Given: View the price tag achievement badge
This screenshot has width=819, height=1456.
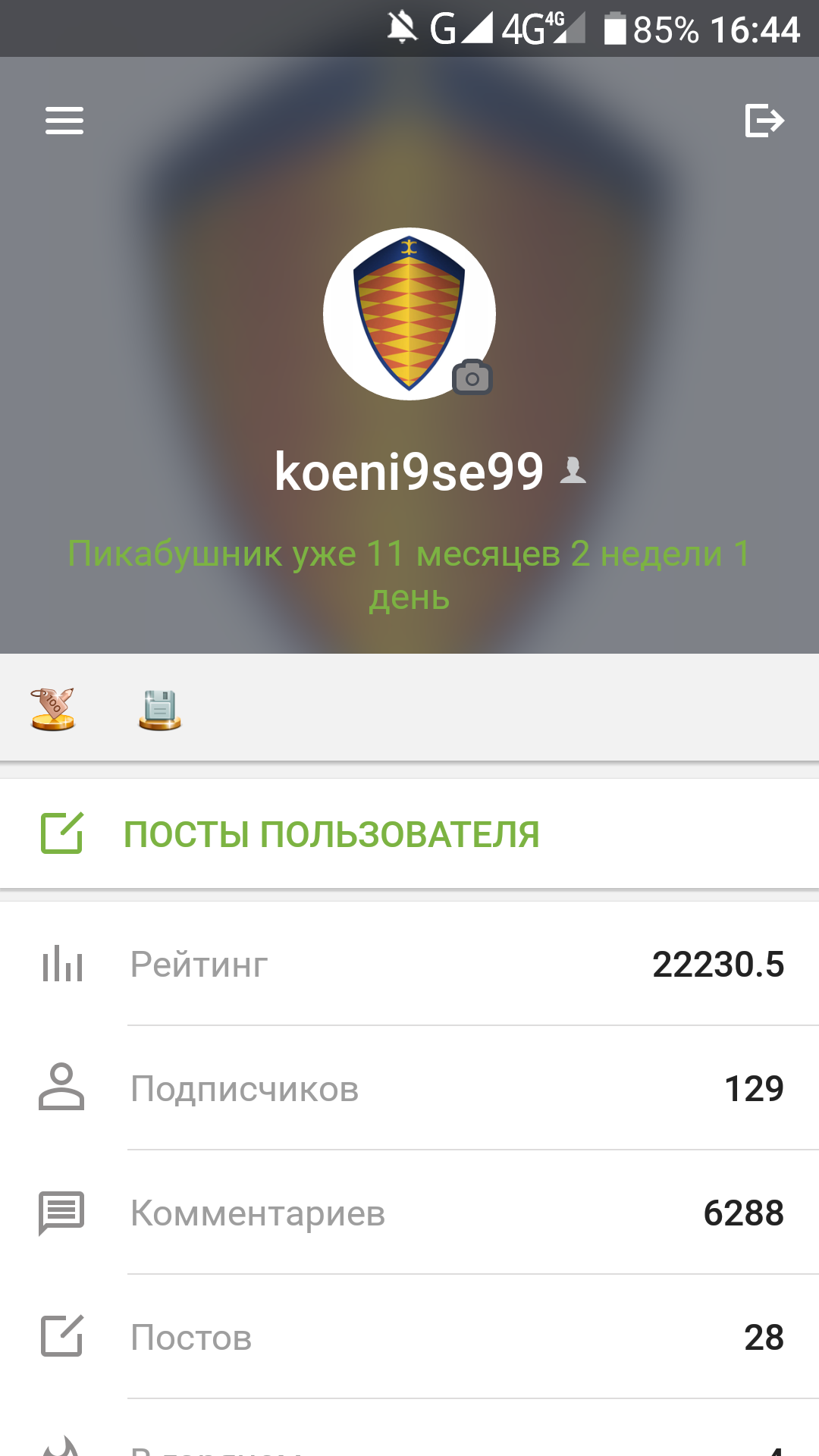Looking at the screenshot, I should tap(53, 709).
